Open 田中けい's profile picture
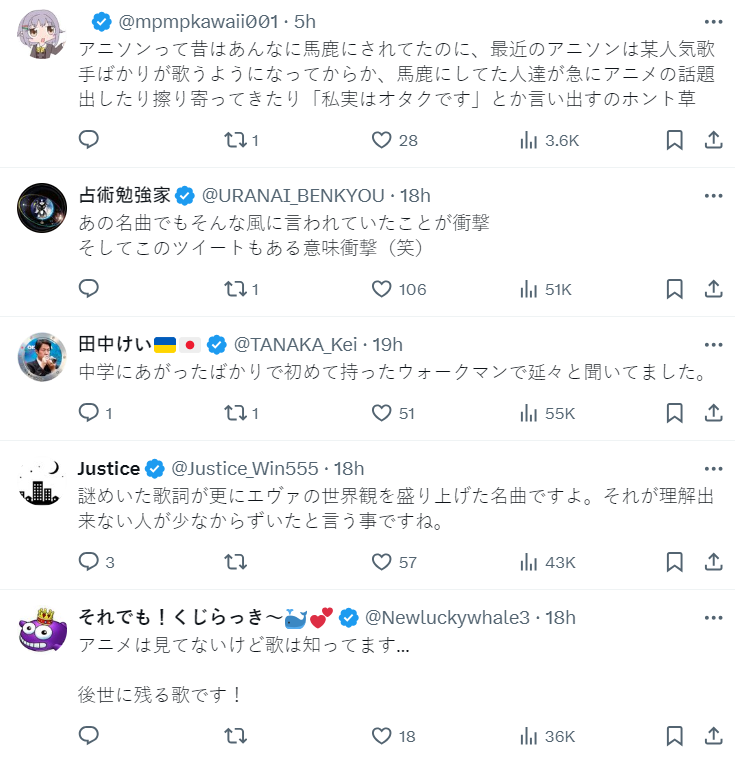 [42, 357]
